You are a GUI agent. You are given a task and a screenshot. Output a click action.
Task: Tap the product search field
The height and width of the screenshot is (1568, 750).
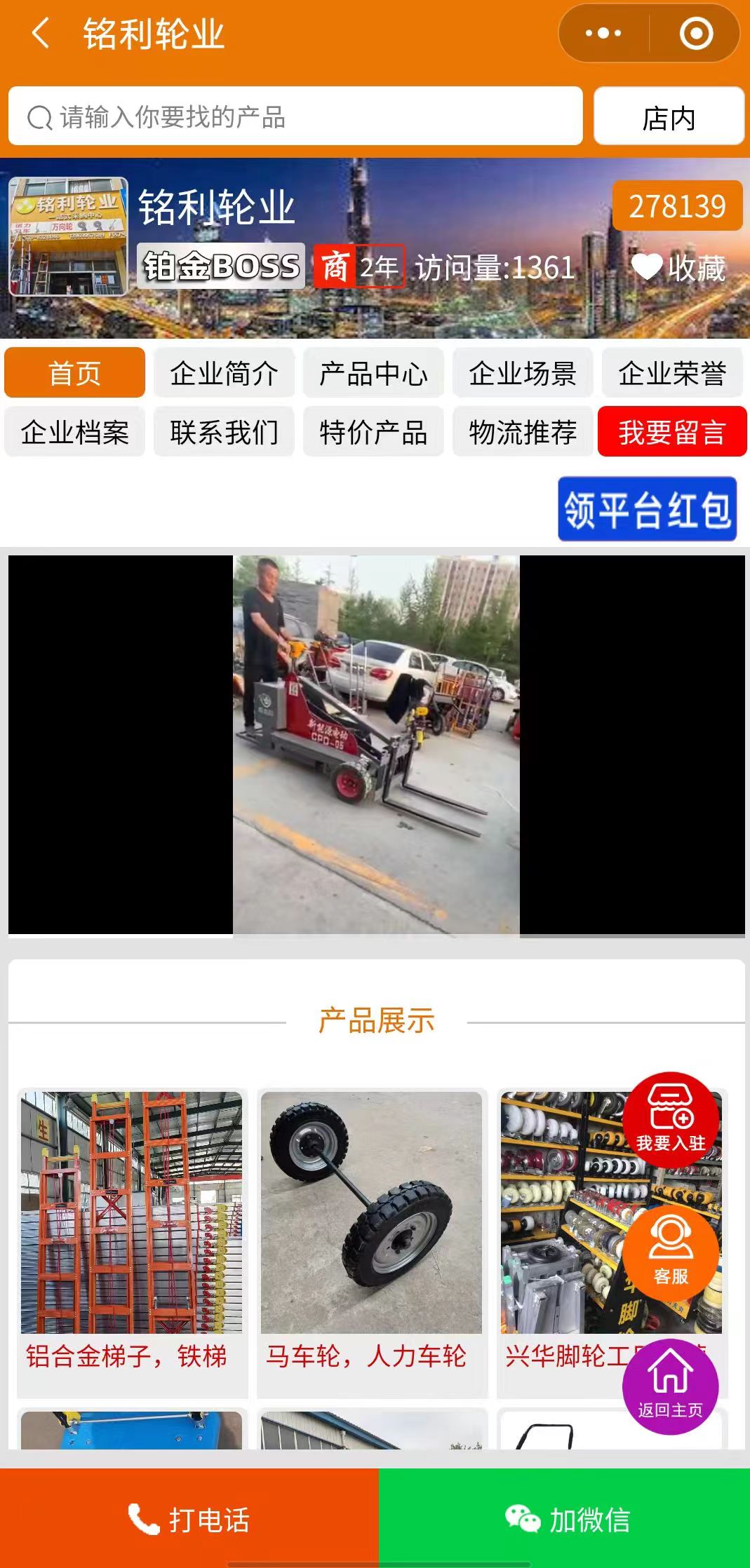coord(295,116)
